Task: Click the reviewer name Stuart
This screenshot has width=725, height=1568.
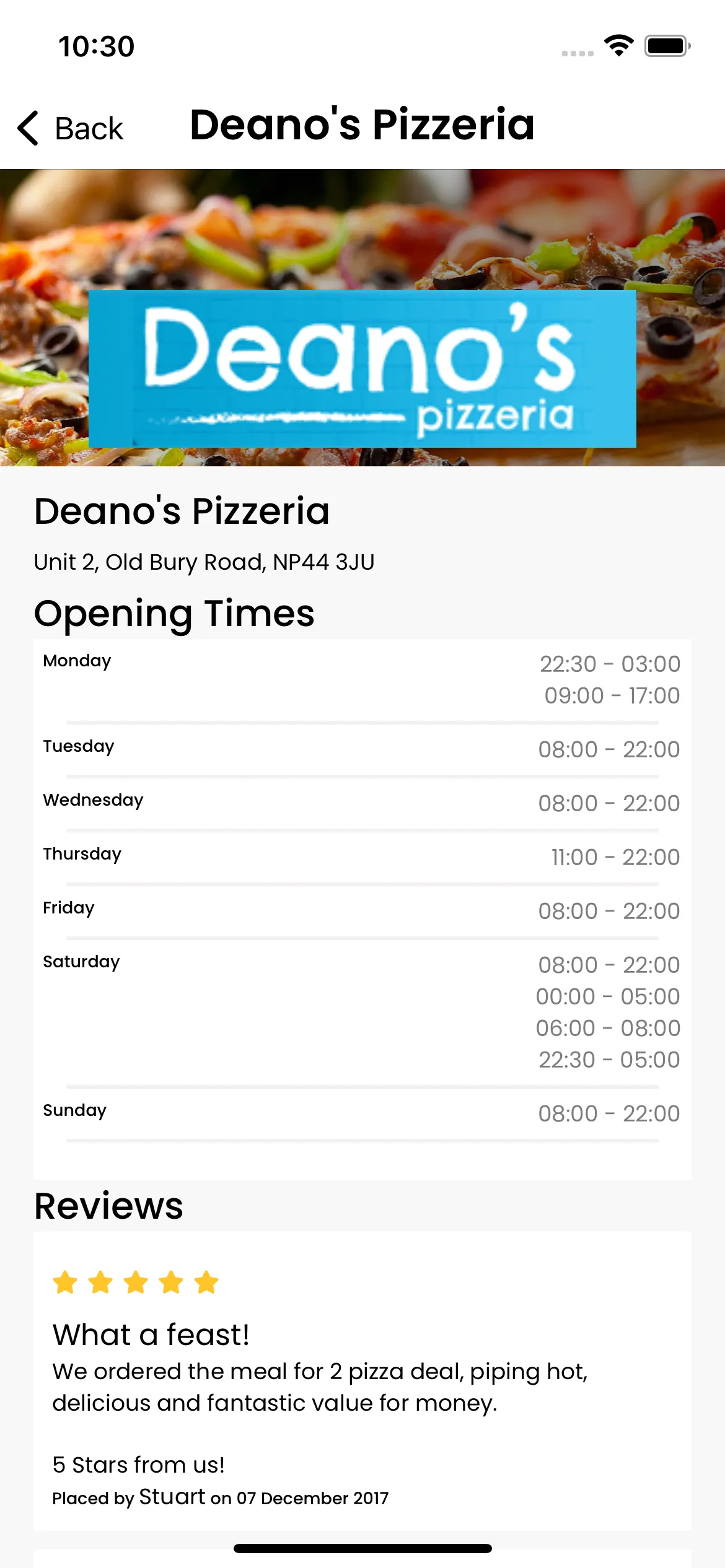Action: pyautogui.click(x=172, y=1497)
